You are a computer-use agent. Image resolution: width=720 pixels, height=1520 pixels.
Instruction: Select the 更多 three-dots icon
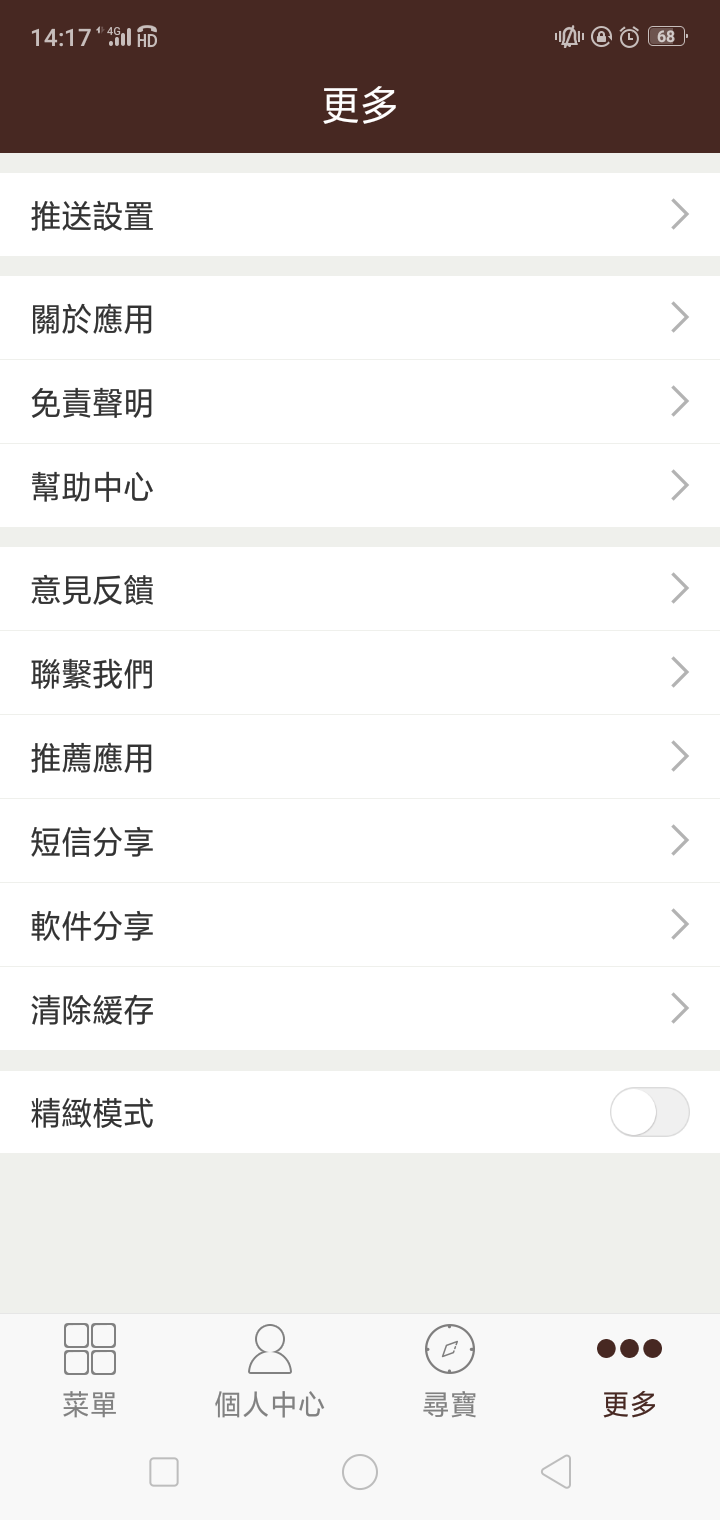click(x=628, y=1349)
